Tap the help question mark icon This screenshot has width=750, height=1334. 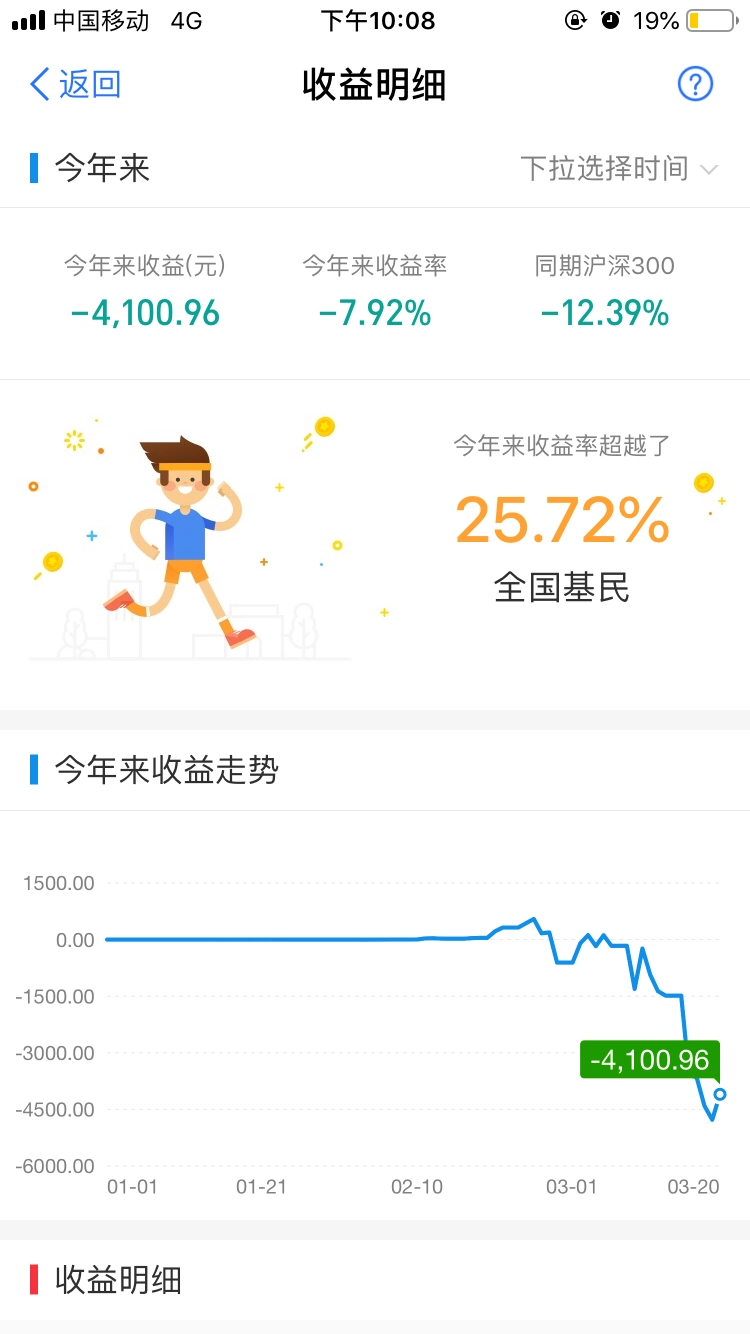point(695,84)
